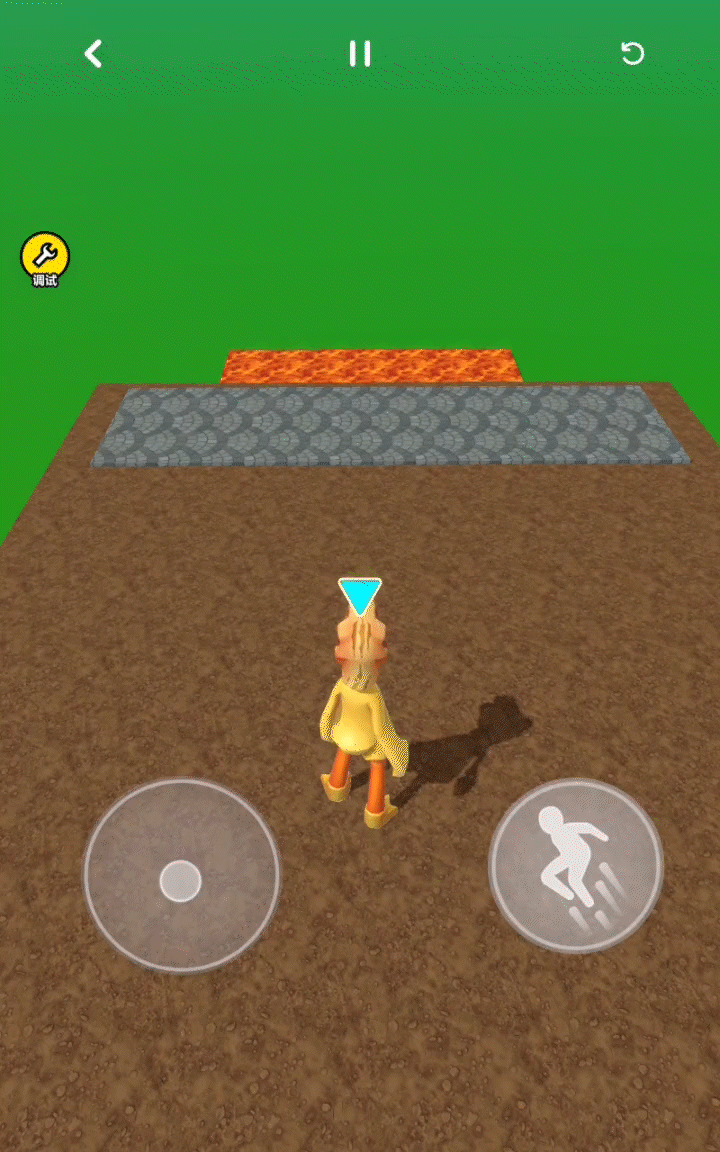Image resolution: width=720 pixels, height=1152 pixels.
Task: Restart the level with the reload icon
Action: [x=632, y=54]
